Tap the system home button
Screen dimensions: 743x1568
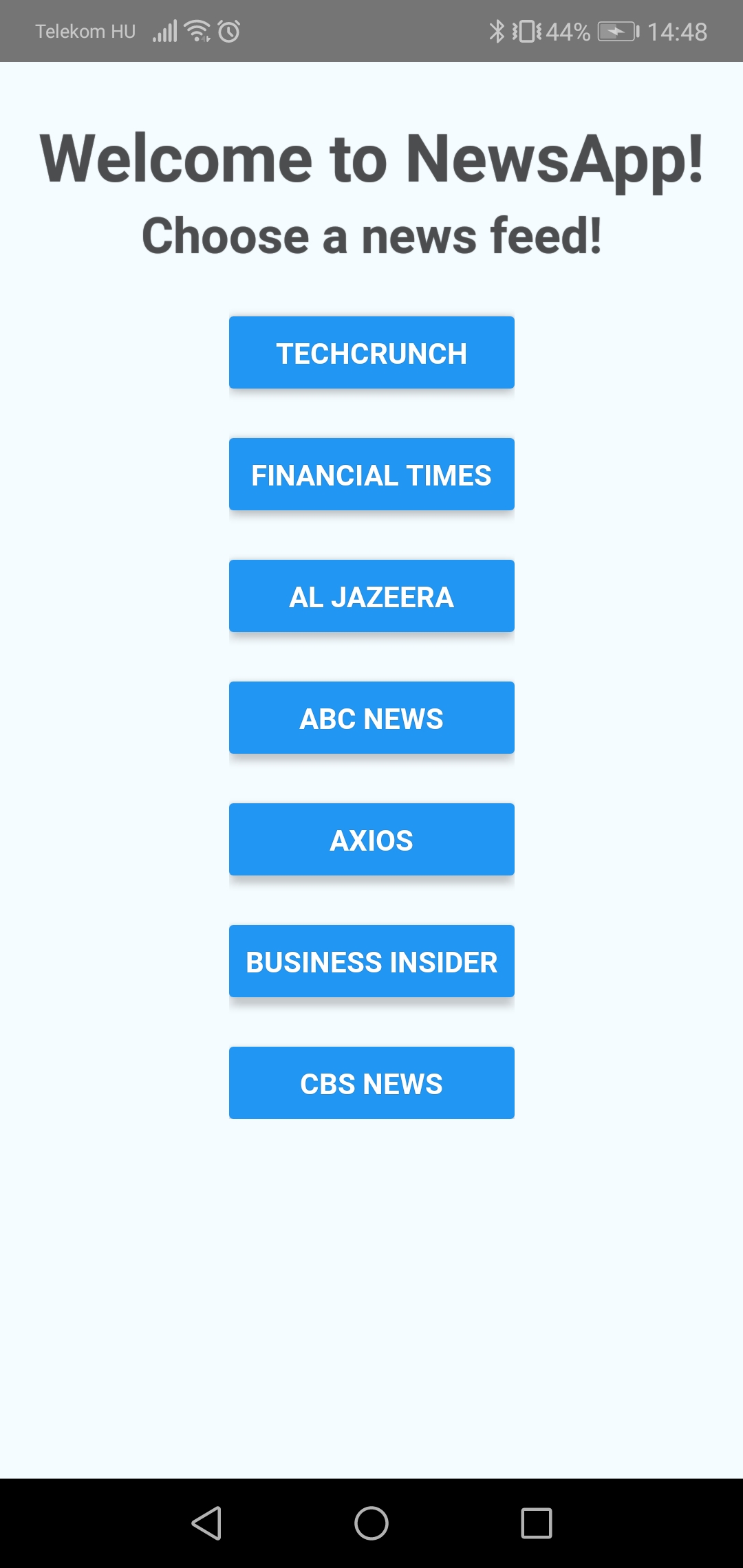[x=371, y=1523]
